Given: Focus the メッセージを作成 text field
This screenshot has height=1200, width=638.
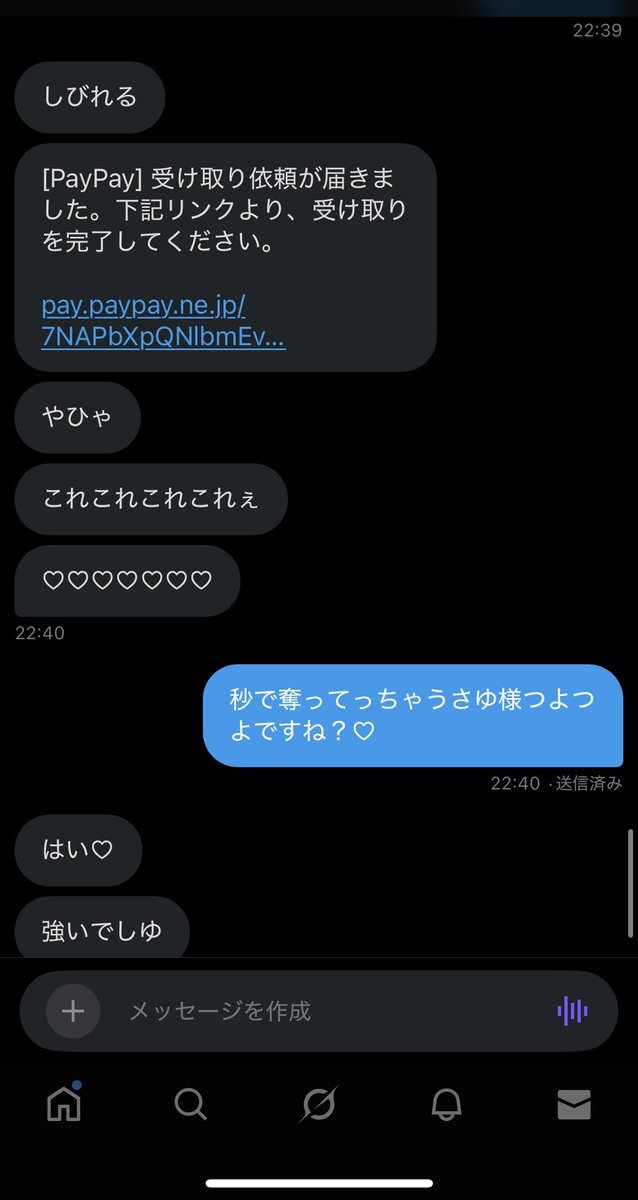Looking at the screenshot, I should [x=320, y=1011].
